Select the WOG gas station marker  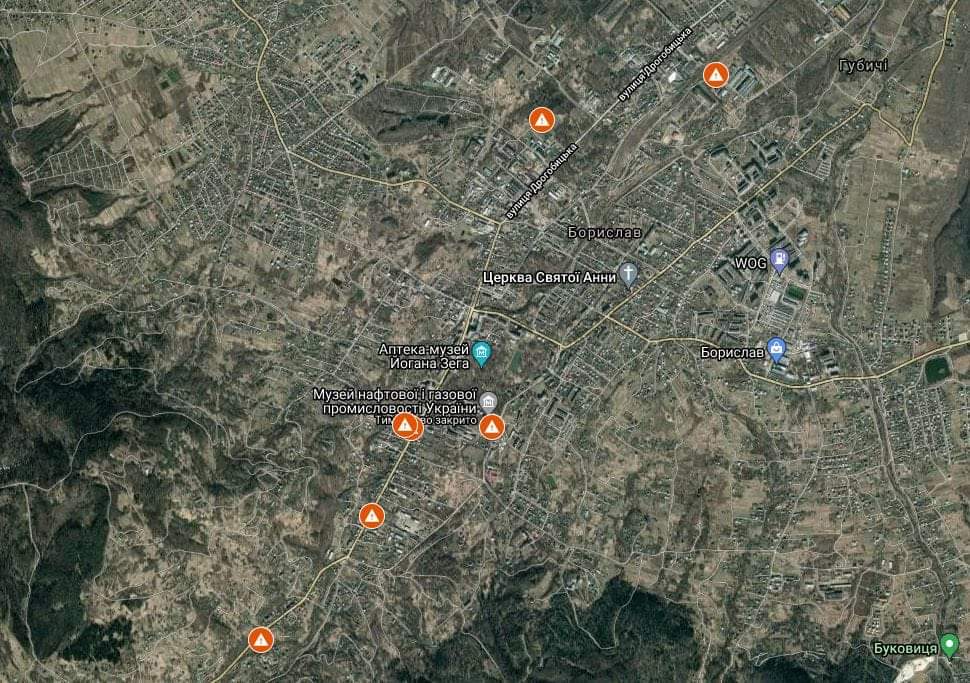coord(780,262)
